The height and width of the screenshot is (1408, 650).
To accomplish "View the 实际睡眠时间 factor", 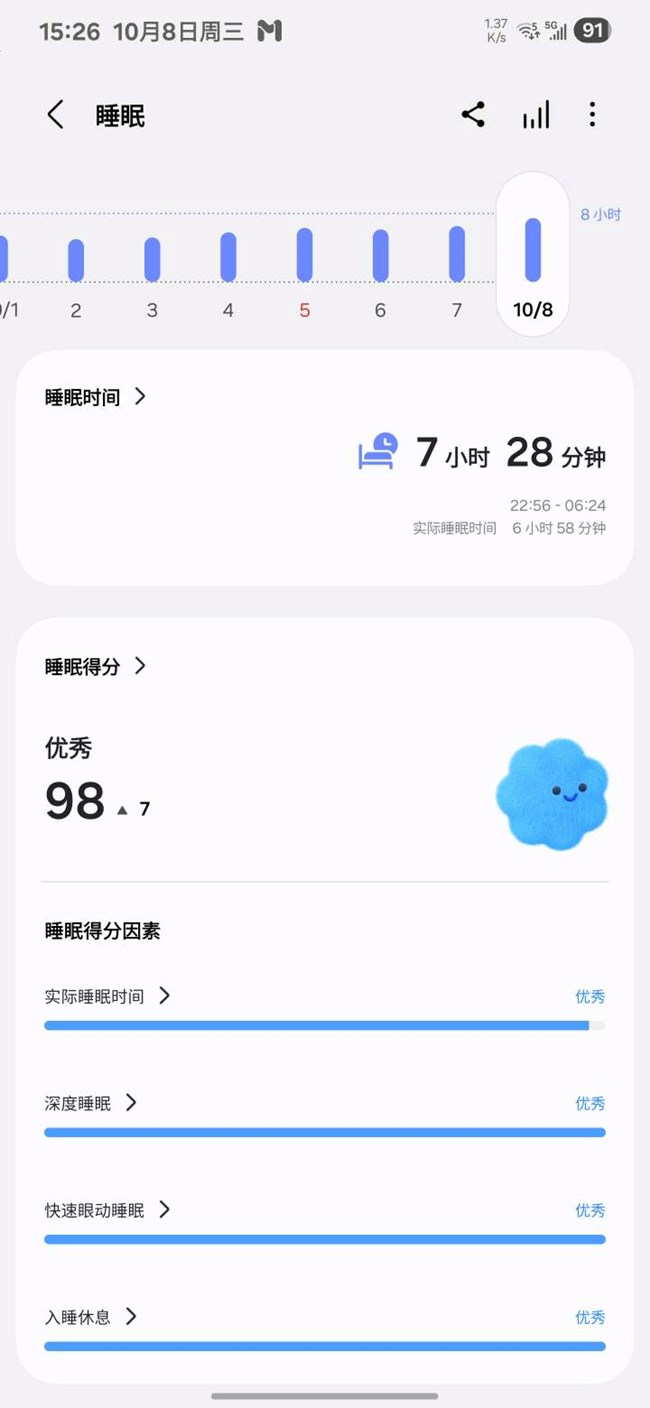I will (108, 996).
